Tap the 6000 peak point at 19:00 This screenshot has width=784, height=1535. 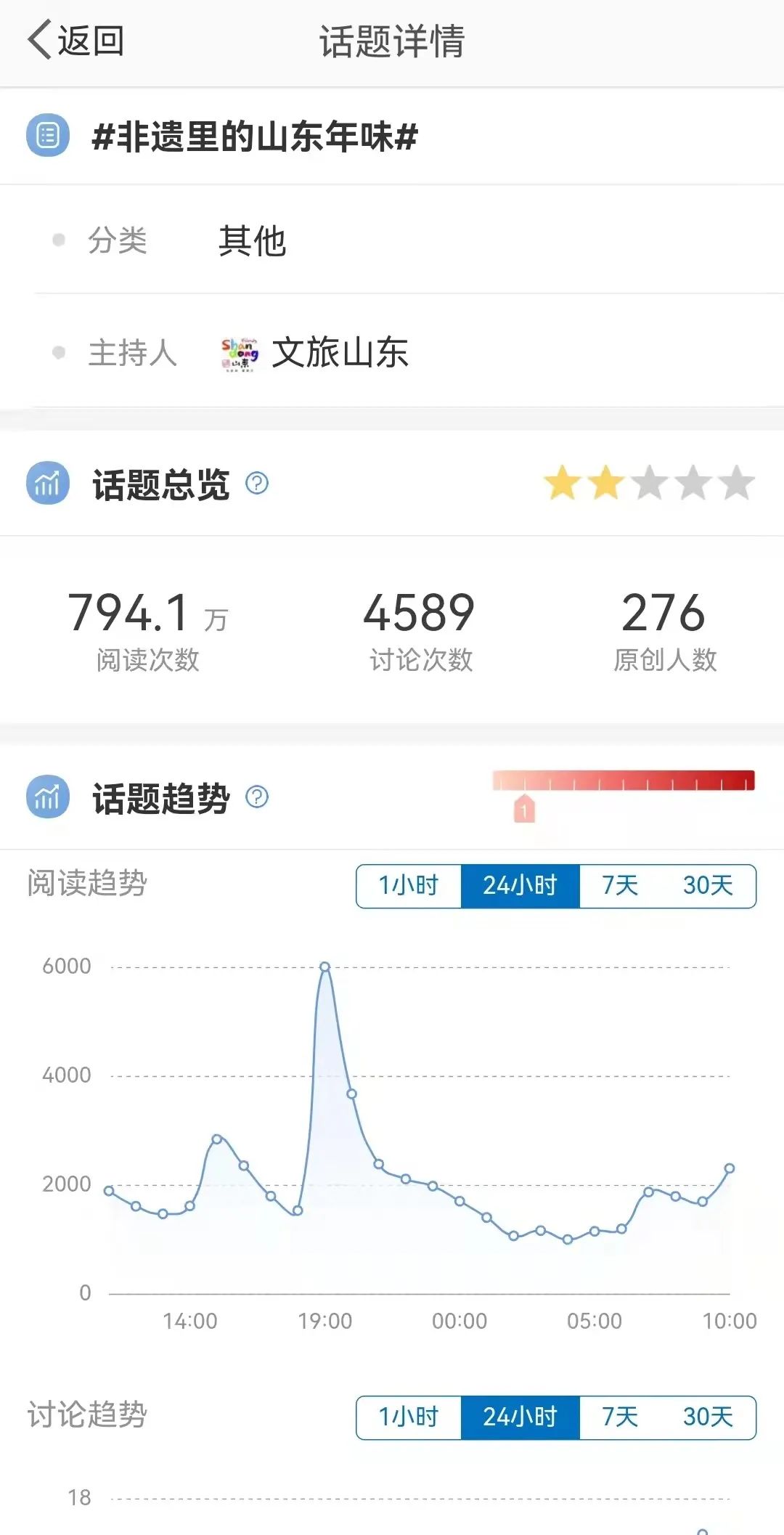(325, 967)
